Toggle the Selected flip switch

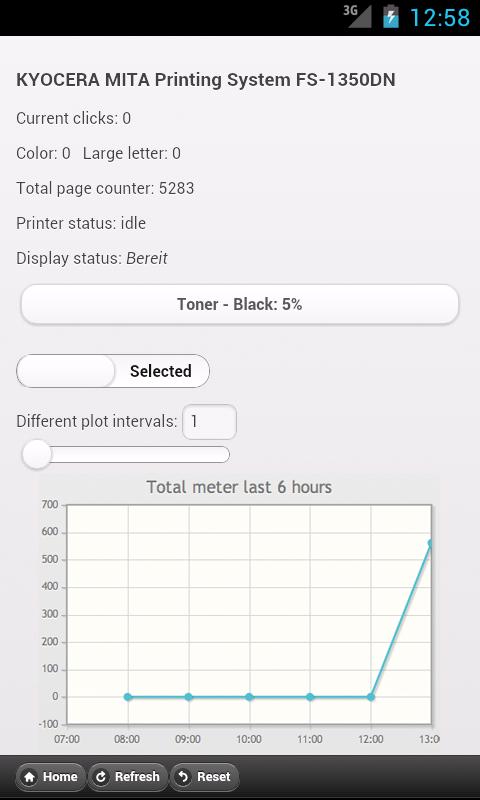(x=113, y=371)
